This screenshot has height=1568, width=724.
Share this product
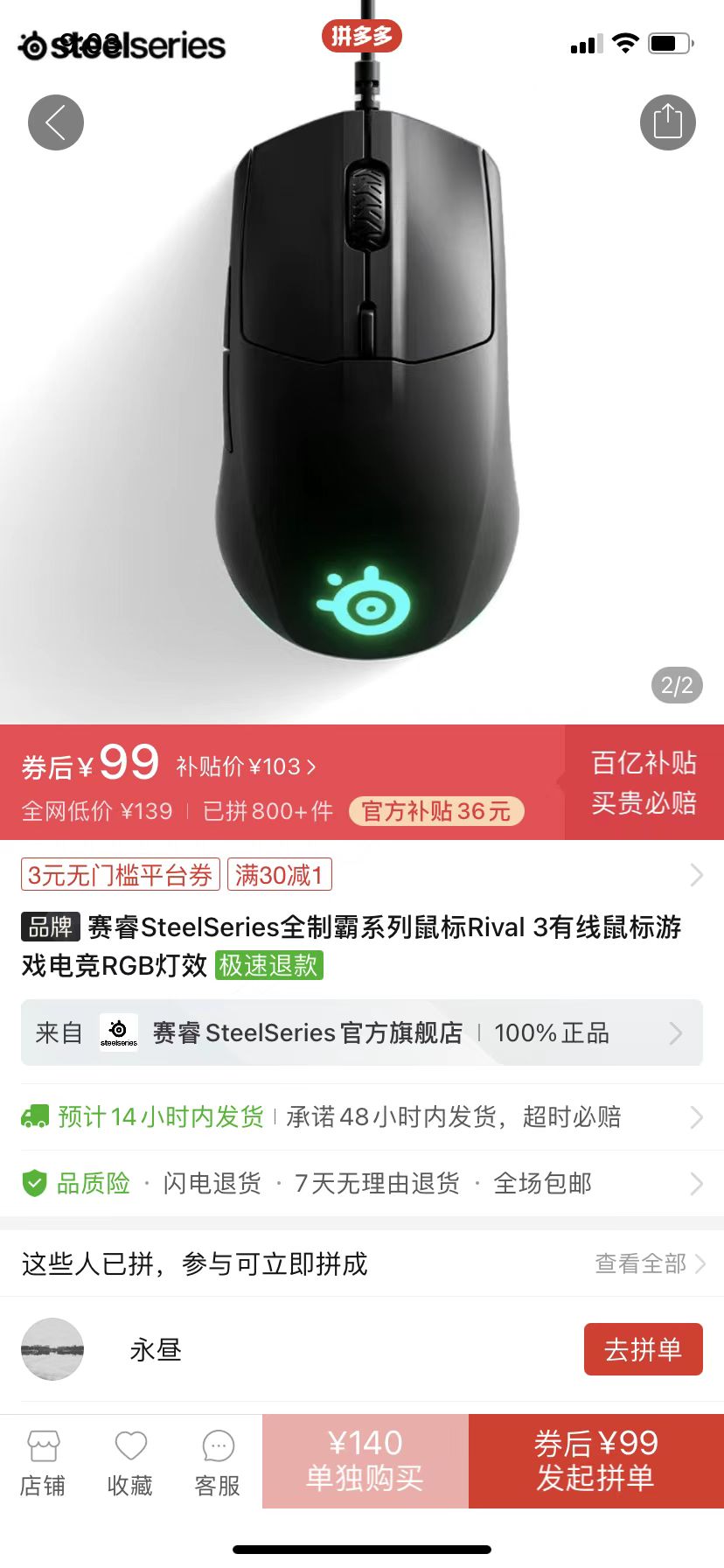[x=667, y=122]
